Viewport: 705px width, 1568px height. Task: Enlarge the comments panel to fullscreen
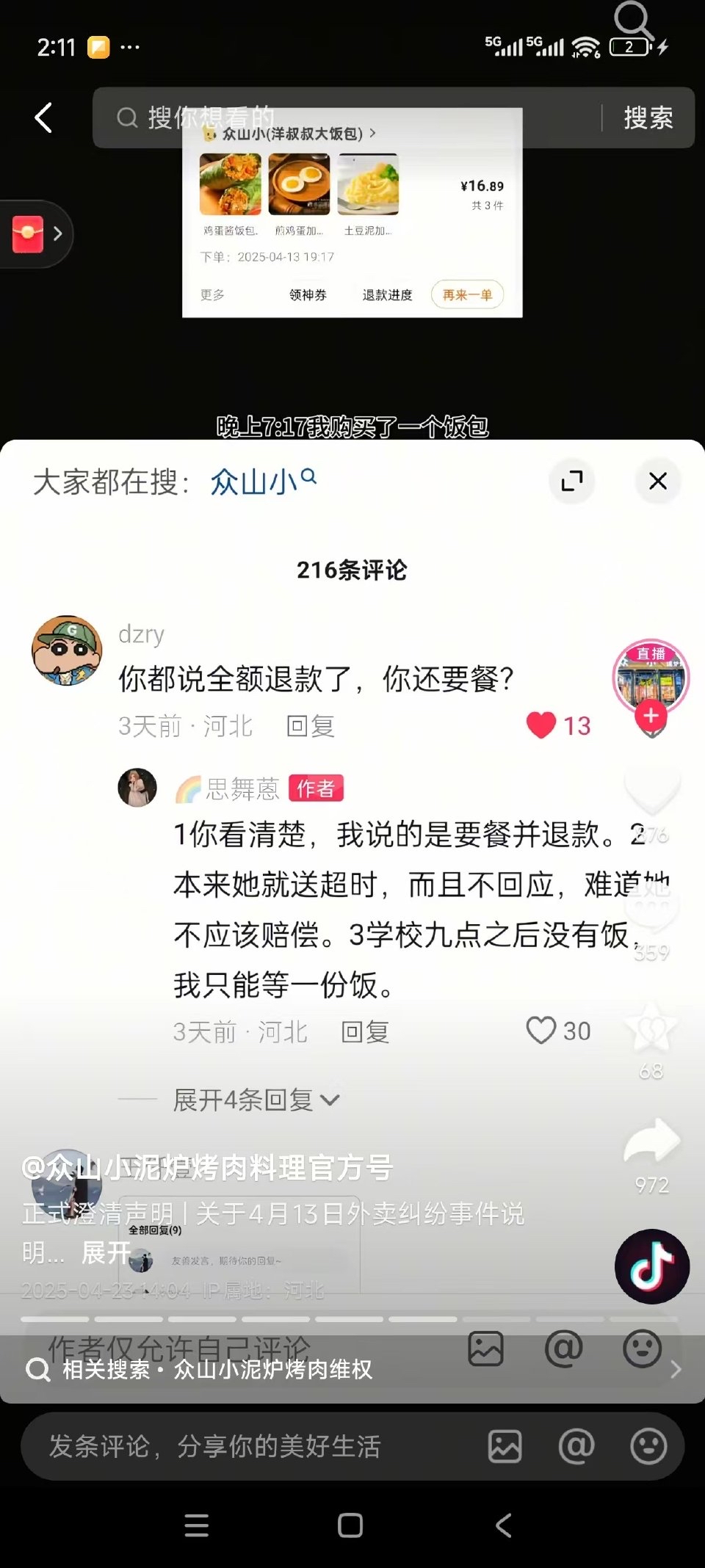click(572, 482)
